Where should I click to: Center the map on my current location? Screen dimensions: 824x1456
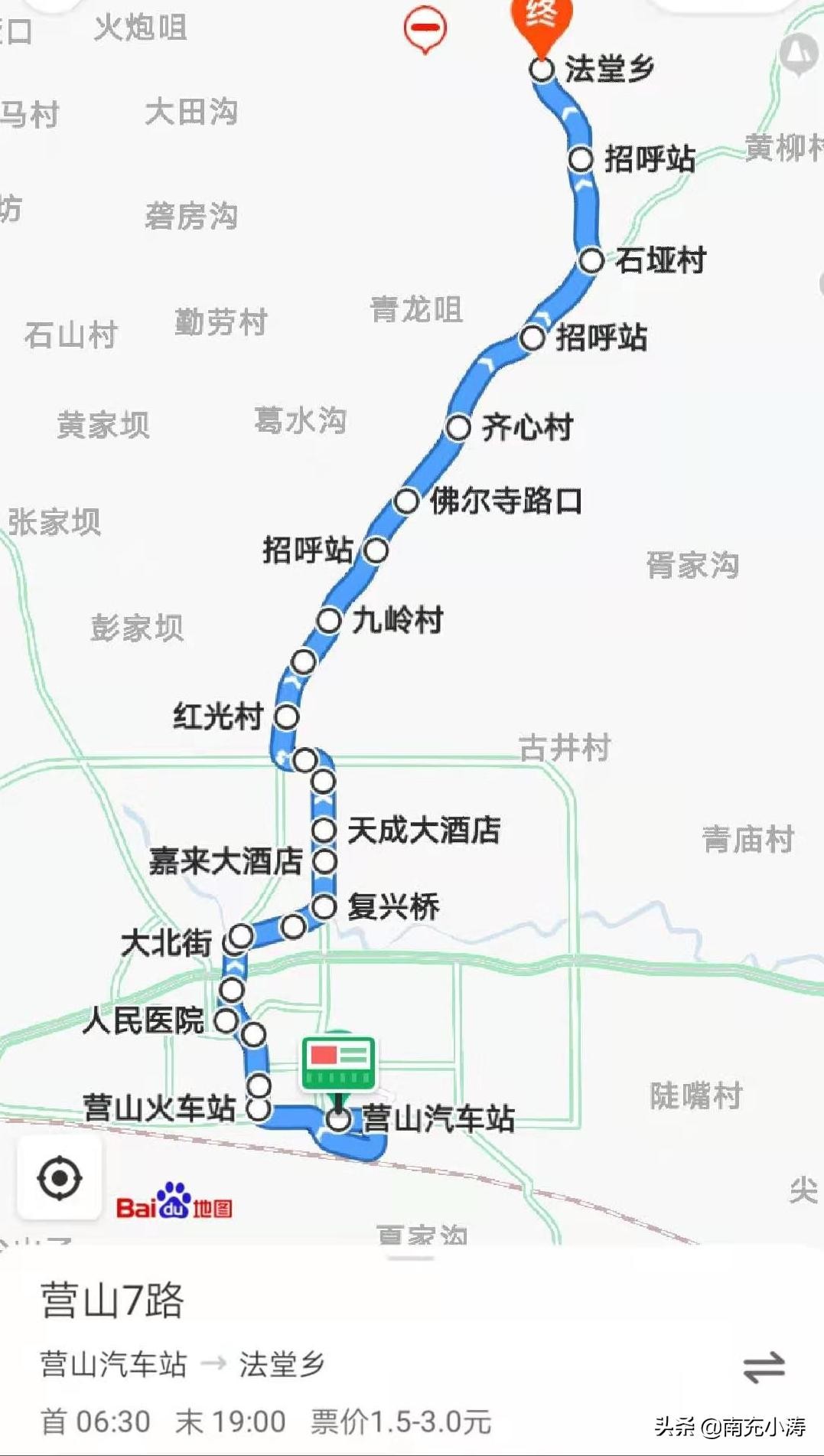pyautogui.click(x=60, y=1178)
